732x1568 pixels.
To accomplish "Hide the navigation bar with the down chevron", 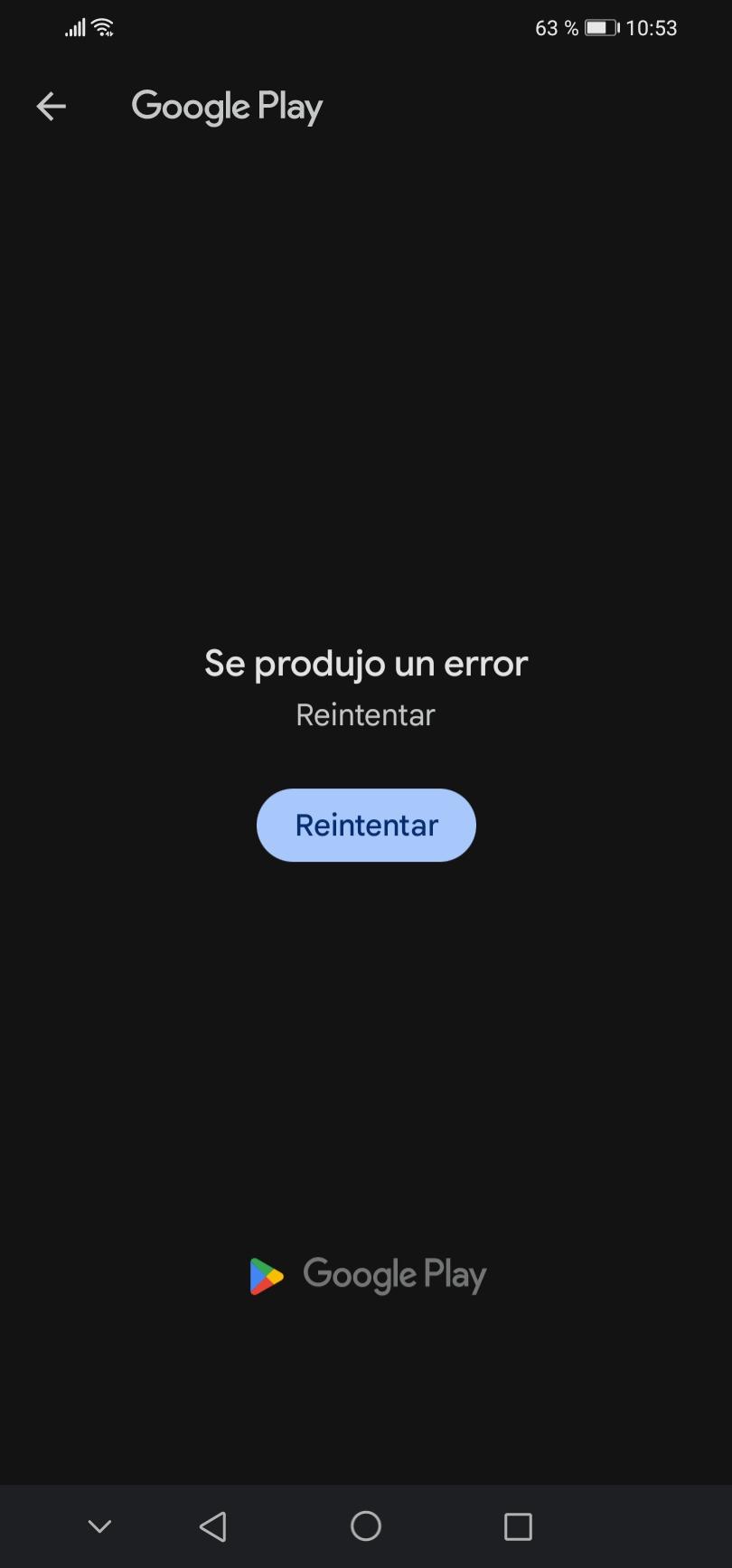I will [x=99, y=1526].
